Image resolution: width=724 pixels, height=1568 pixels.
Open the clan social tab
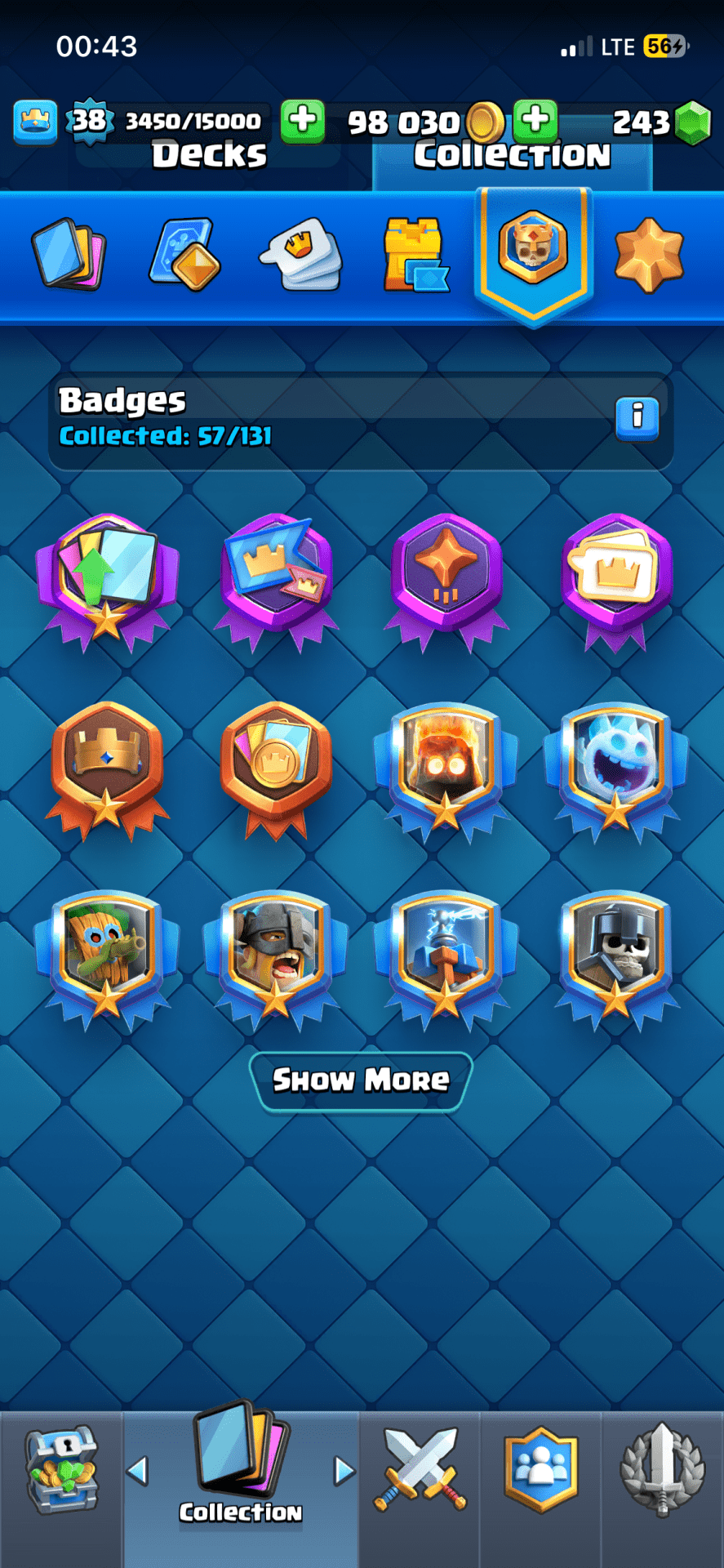point(540,1471)
